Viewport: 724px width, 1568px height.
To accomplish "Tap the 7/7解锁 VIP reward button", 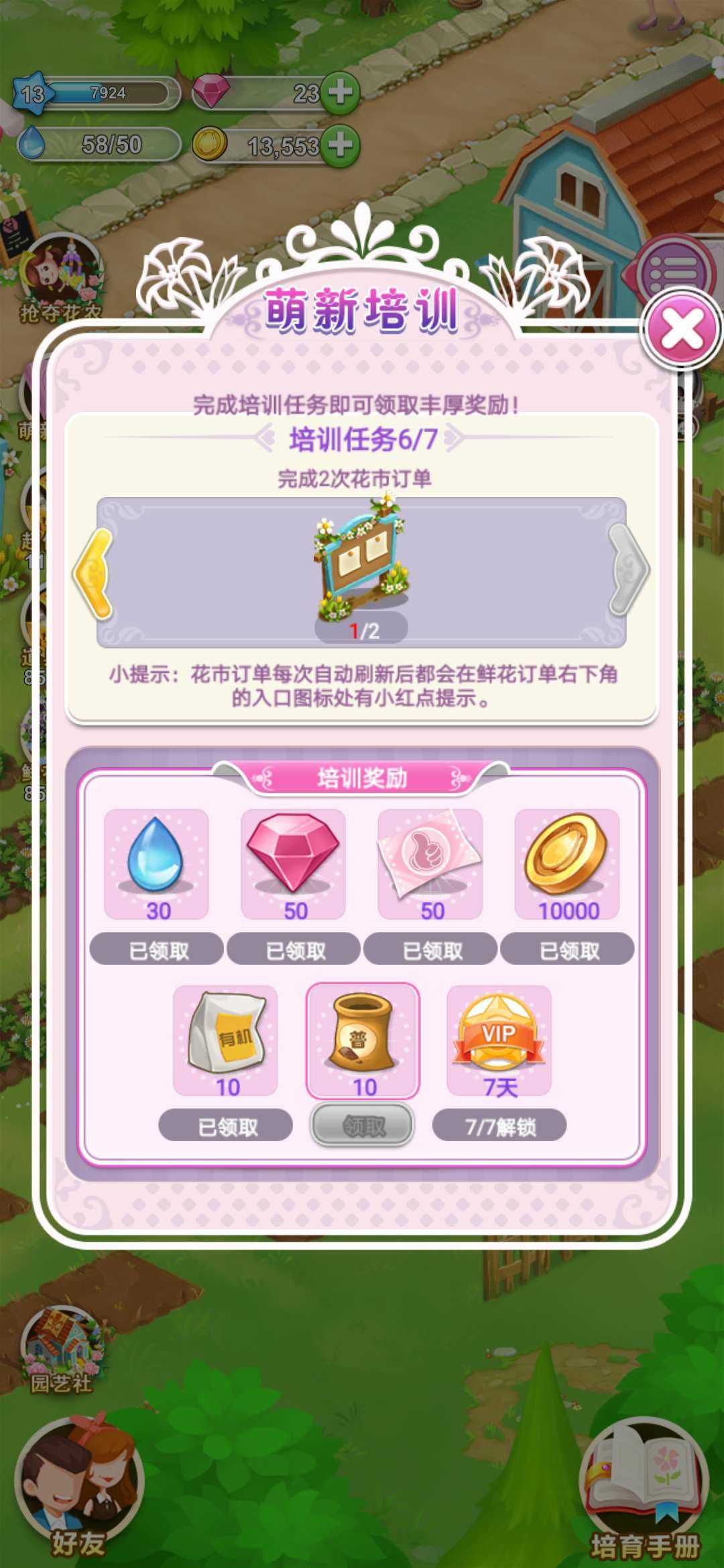I will [x=499, y=1126].
